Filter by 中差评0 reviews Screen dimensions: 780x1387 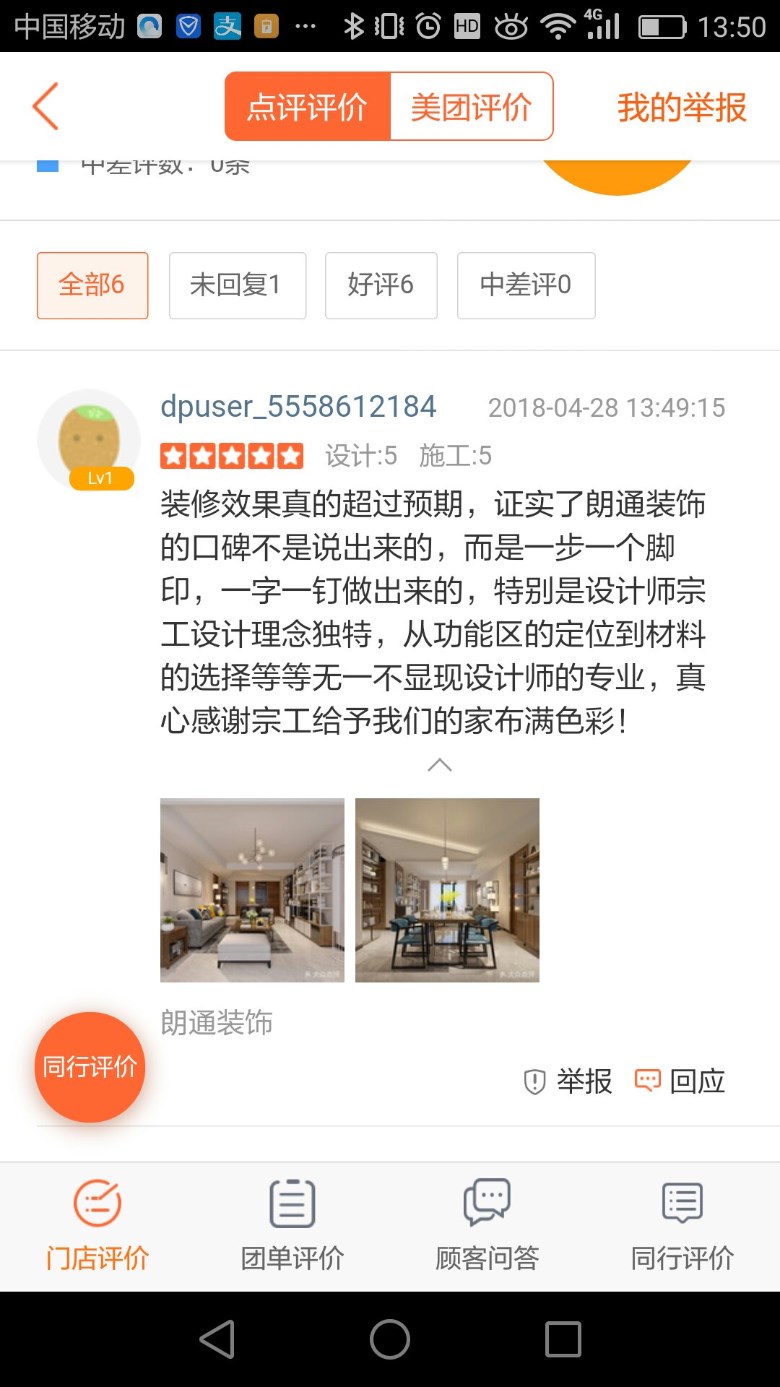(x=526, y=285)
